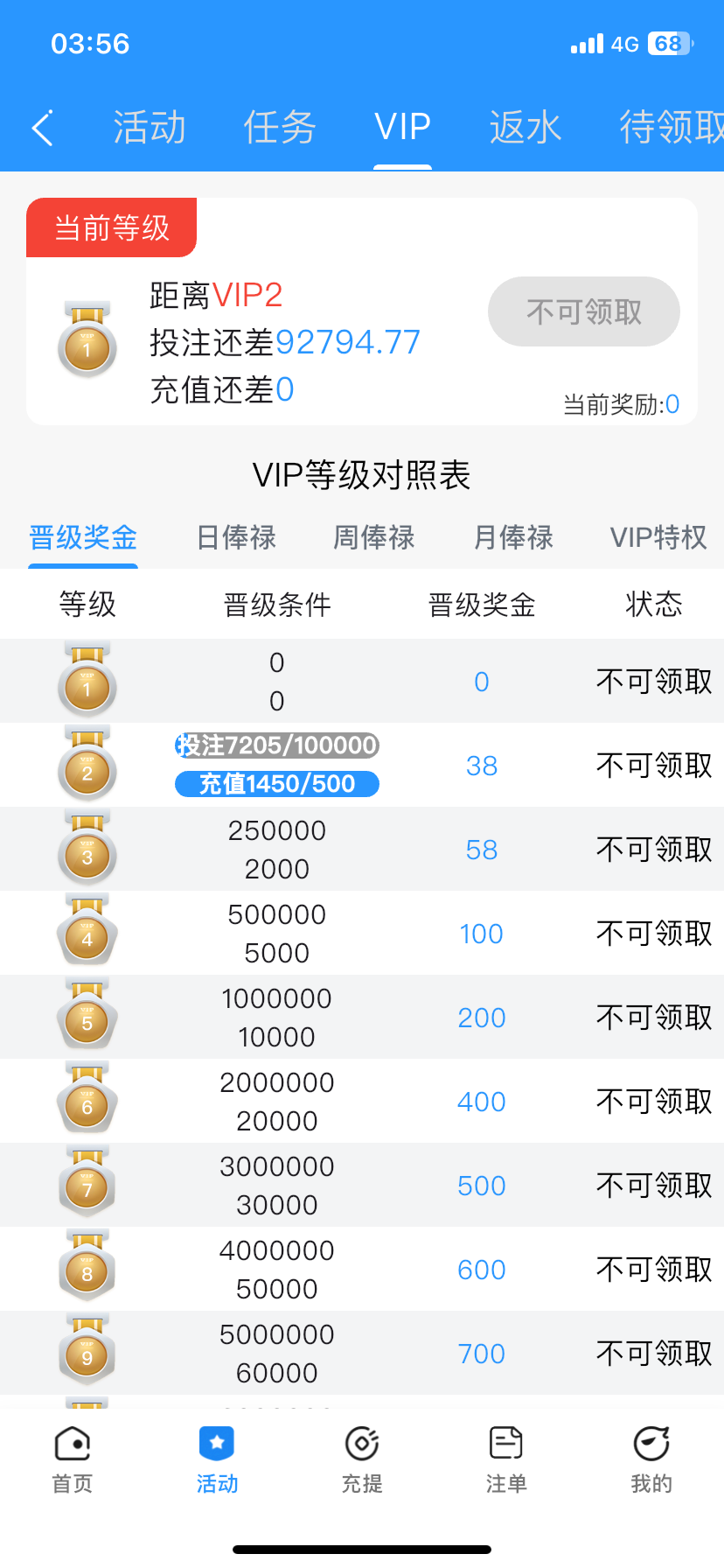Switch to the 活动 top tab

[x=150, y=128]
